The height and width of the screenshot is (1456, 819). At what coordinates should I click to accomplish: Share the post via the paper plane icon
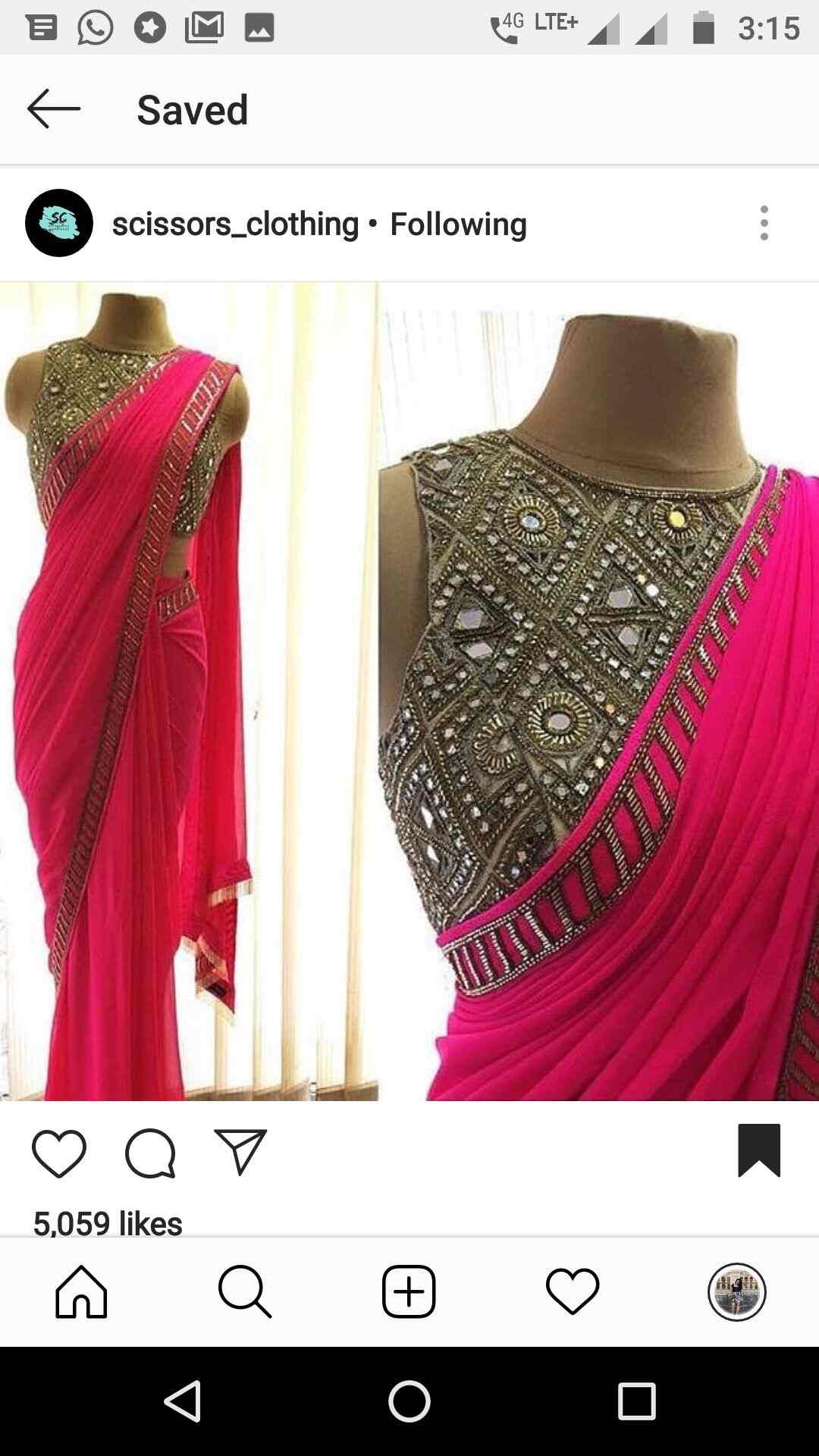(240, 1152)
